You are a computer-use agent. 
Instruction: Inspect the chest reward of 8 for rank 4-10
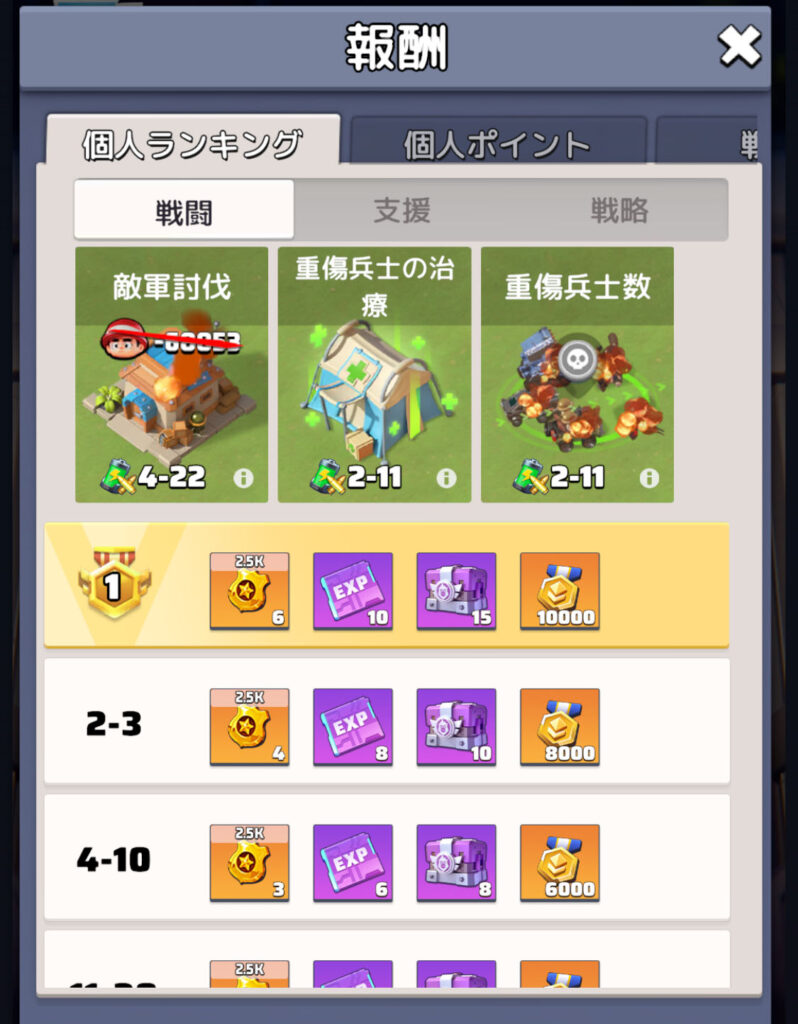point(456,863)
